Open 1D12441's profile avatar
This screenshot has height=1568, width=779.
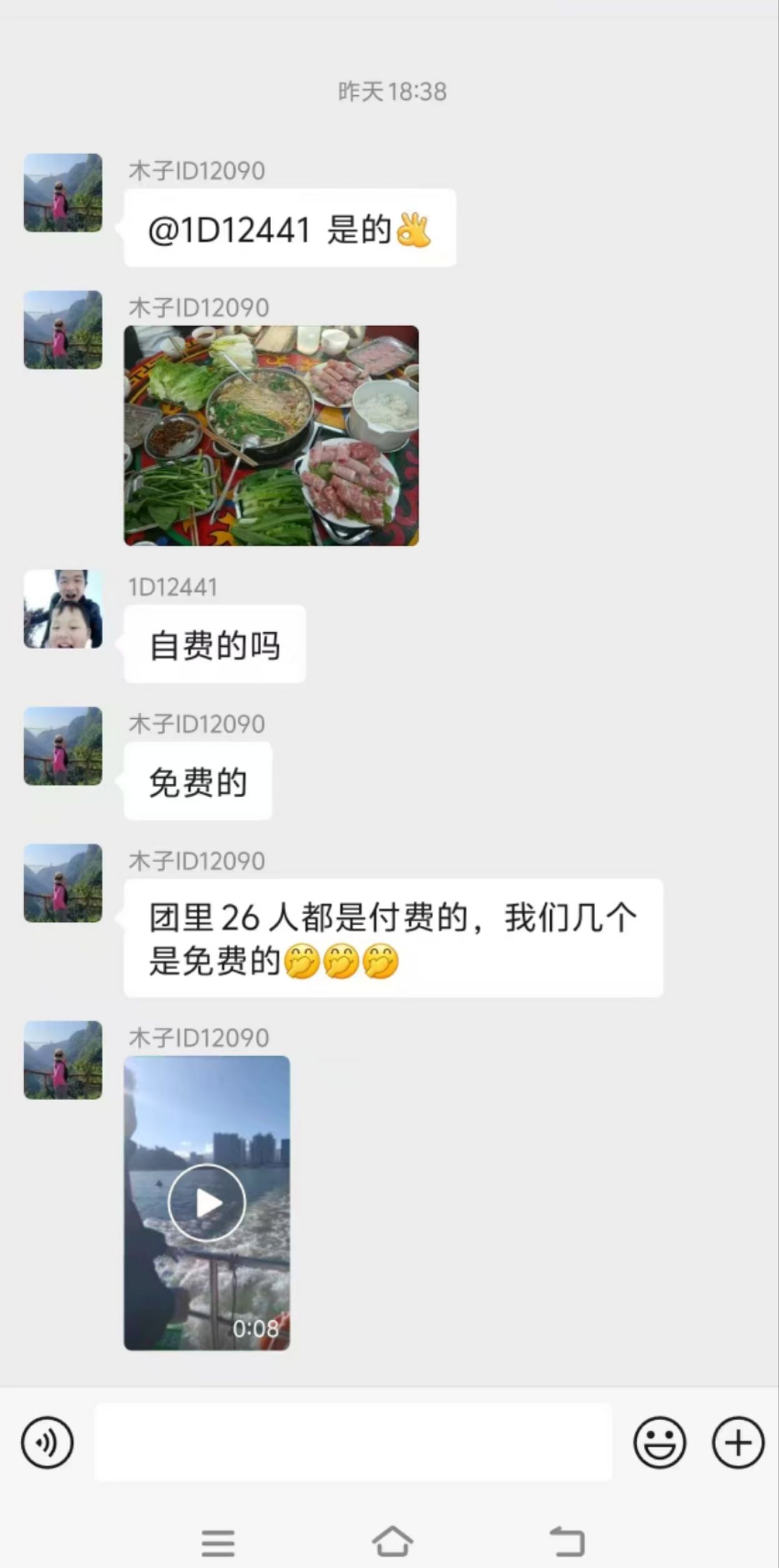point(63,609)
